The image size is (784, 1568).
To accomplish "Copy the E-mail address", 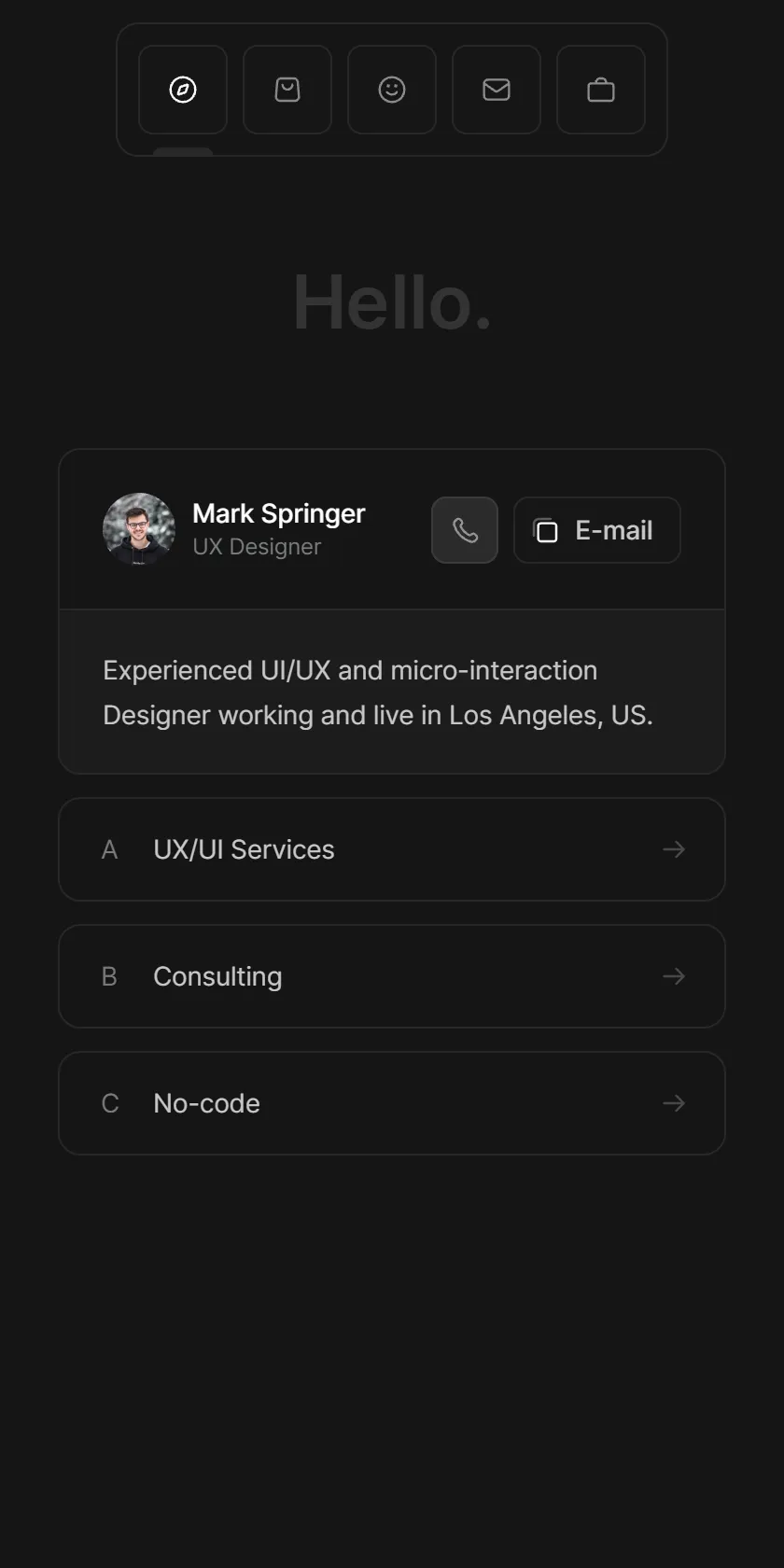I will (597, 530).
